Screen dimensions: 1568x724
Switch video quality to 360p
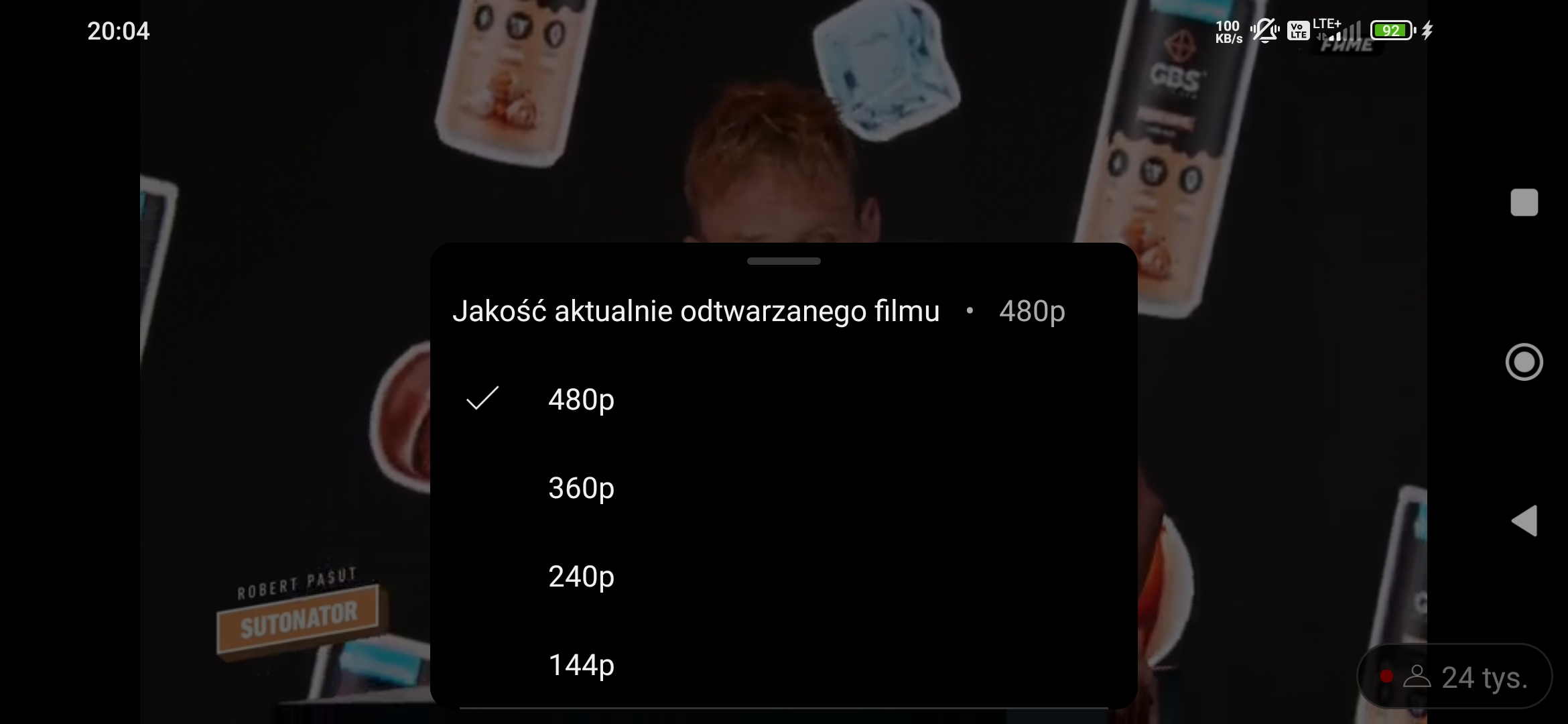(x=581, y=488)
